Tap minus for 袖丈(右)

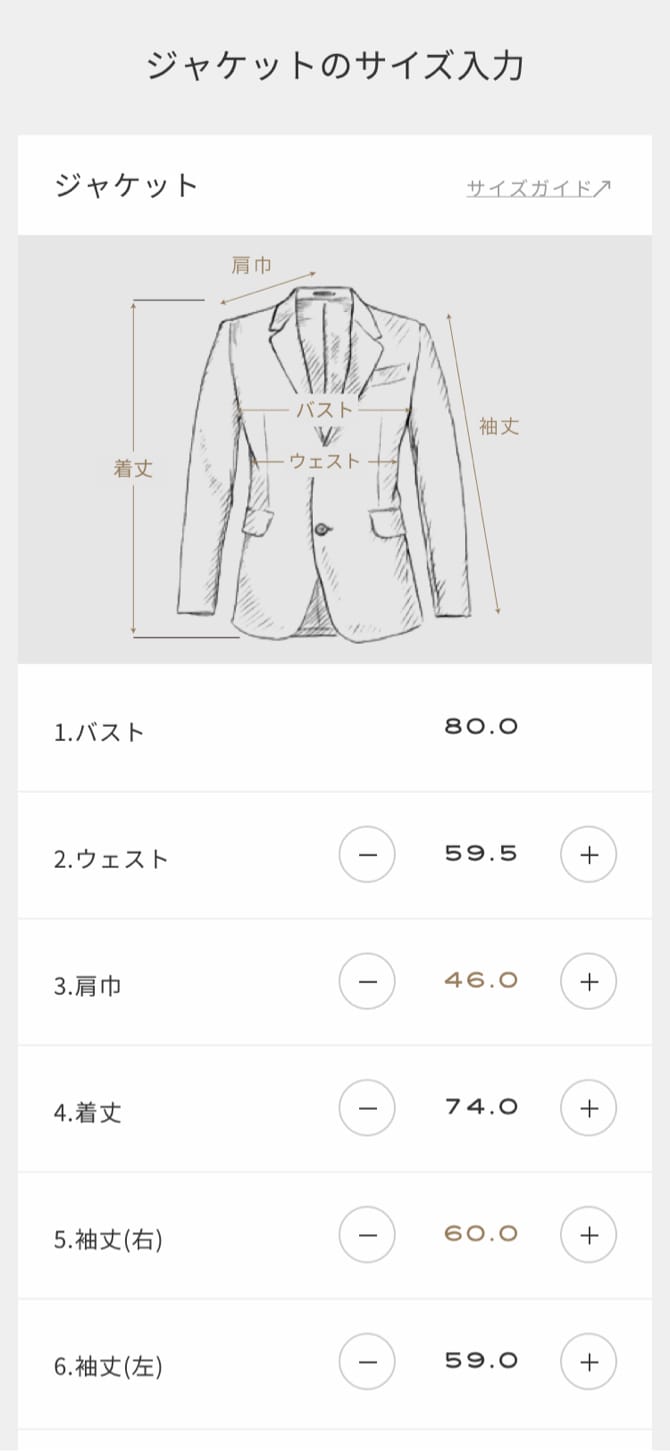tap(367, 1235)
